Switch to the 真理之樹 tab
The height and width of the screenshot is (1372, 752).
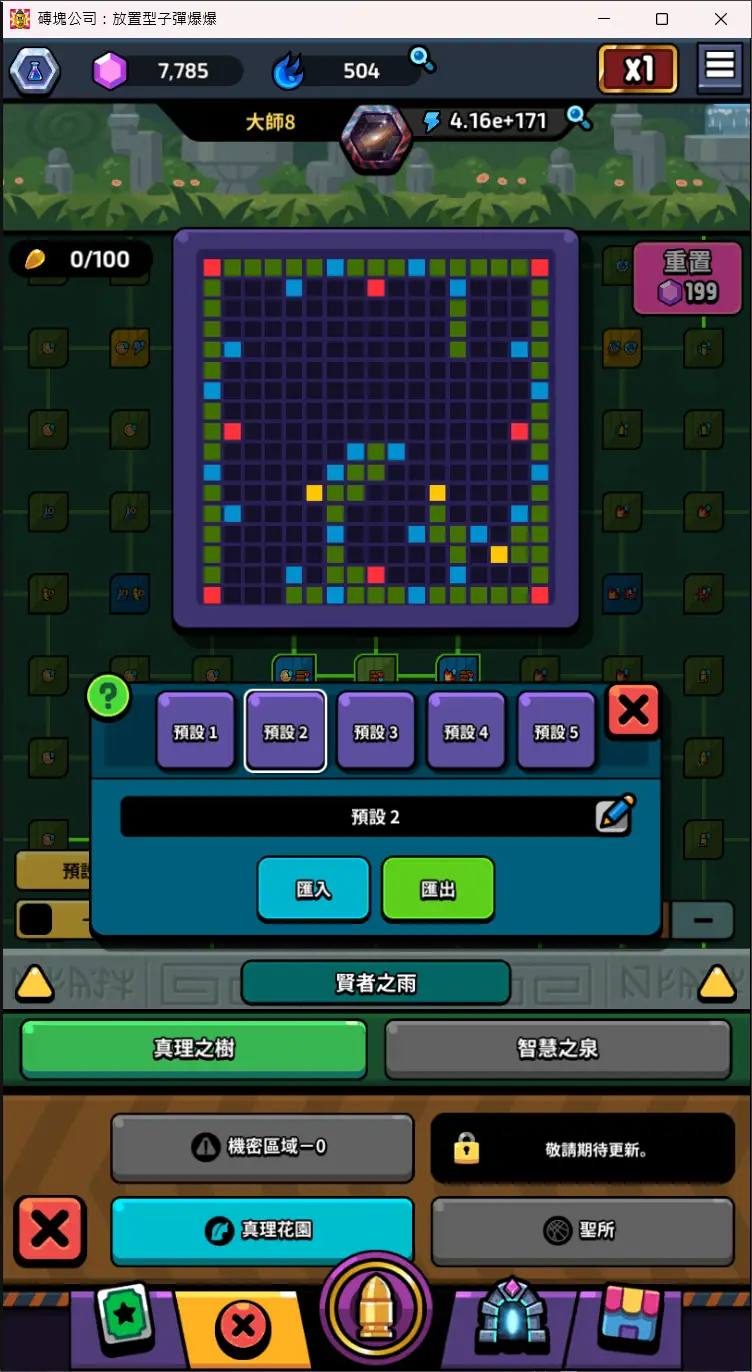coord(194,1049)
